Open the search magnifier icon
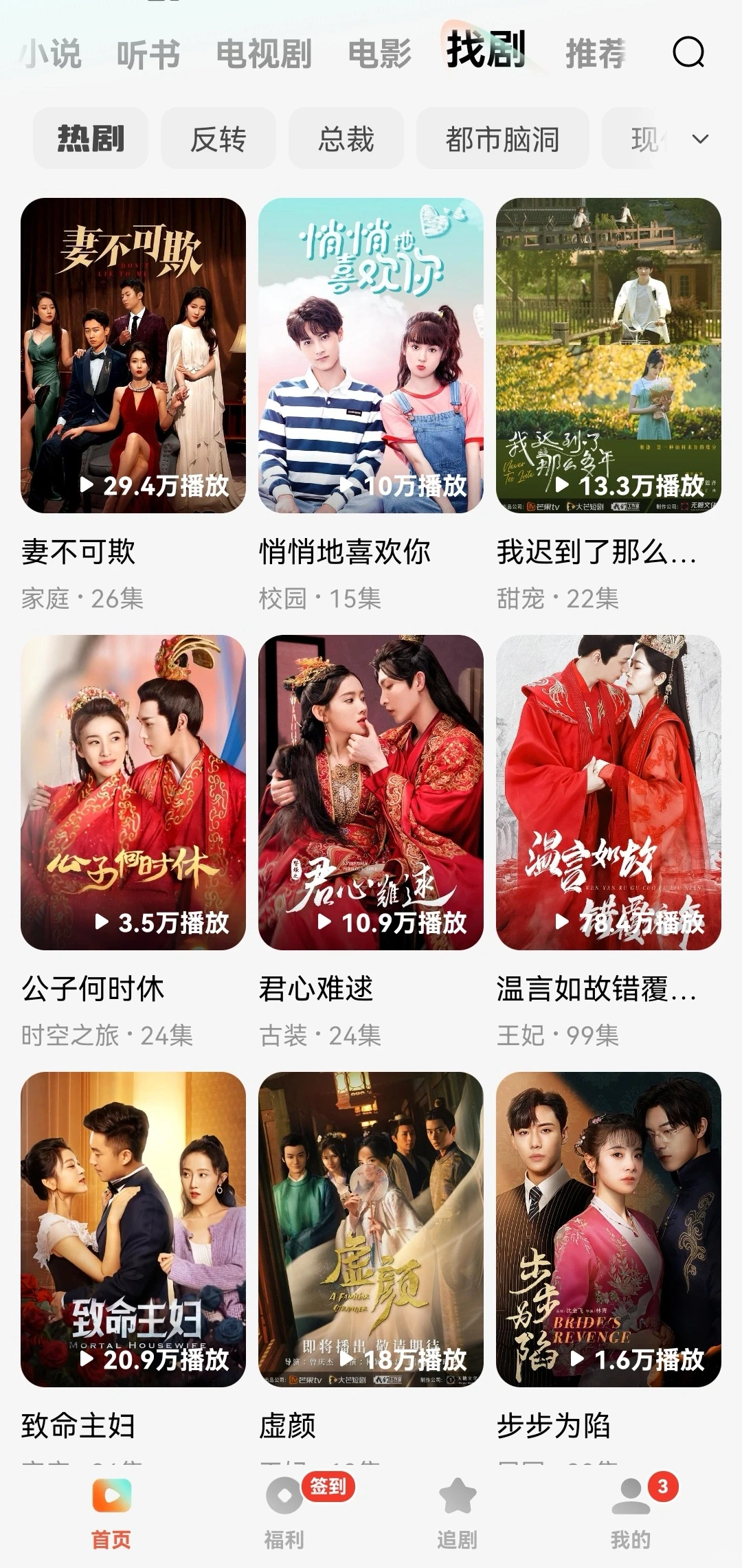Image resolution: width=742 pixels, height=1568 pixels. [688, 52]
